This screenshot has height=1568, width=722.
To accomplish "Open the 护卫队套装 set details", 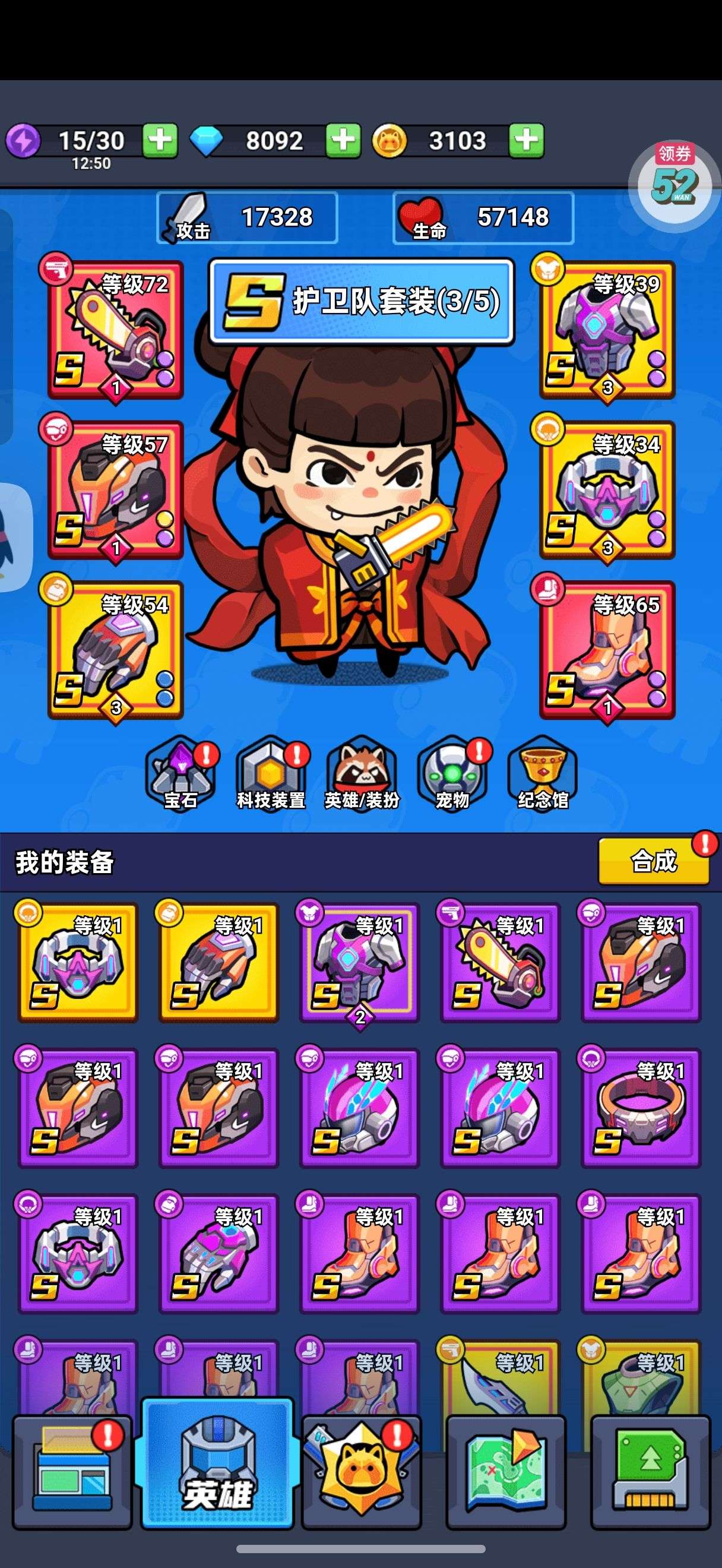I will [x=362, y=301].
